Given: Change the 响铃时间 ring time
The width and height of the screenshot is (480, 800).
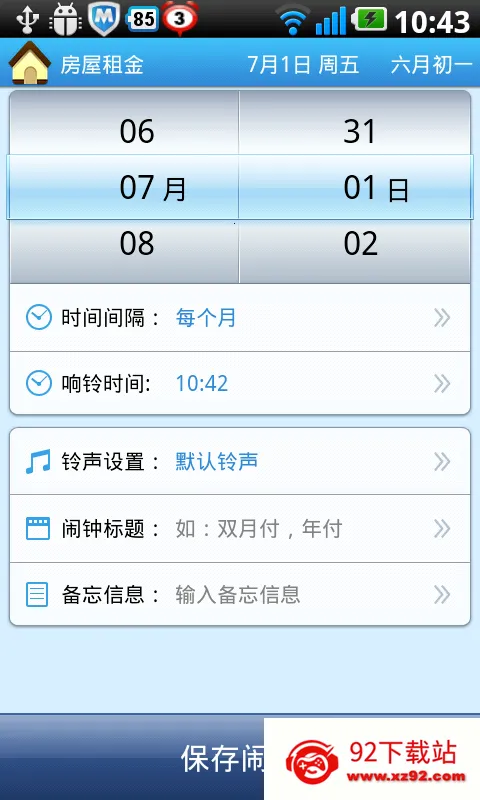Looking at the screenshot, I should [x=240, y=383].
